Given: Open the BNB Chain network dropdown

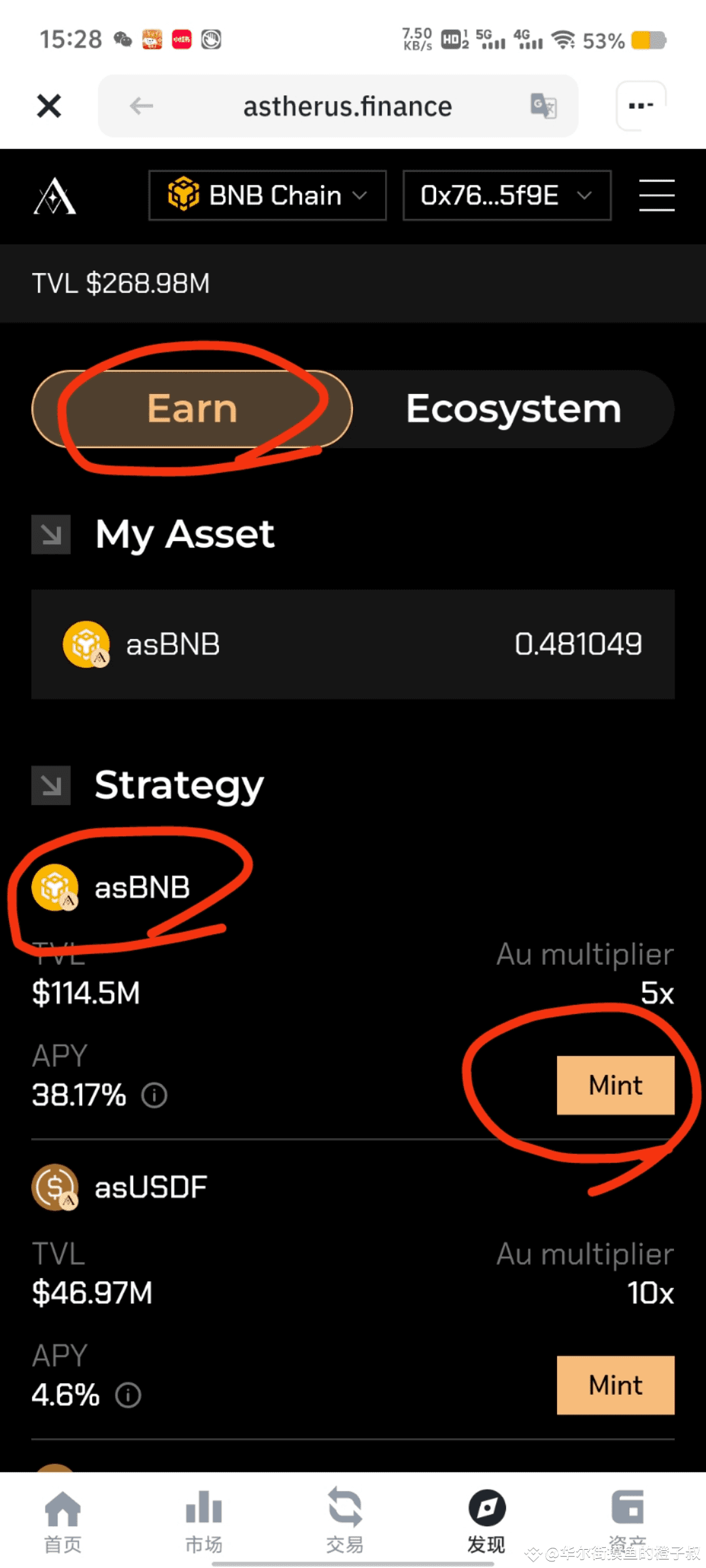Looking at the screenshot, I should pyautogui.click(x=267, y=195).
